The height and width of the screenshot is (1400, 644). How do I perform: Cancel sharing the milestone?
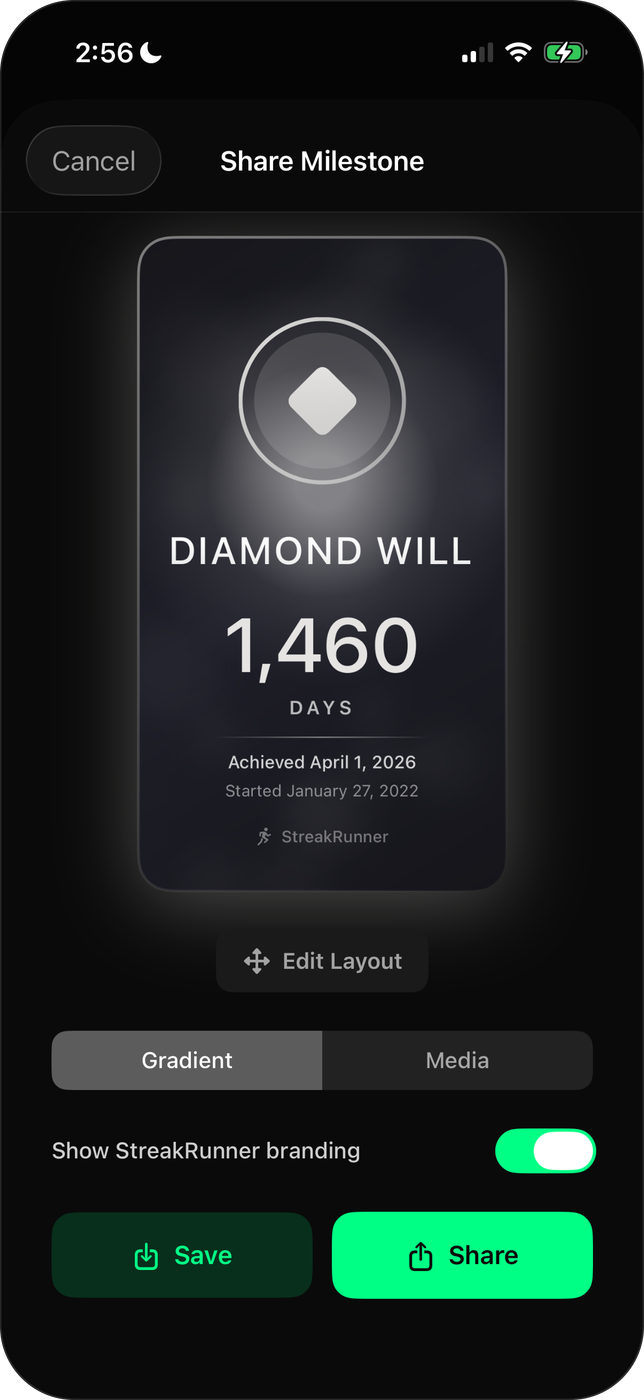tap(93, 161)
